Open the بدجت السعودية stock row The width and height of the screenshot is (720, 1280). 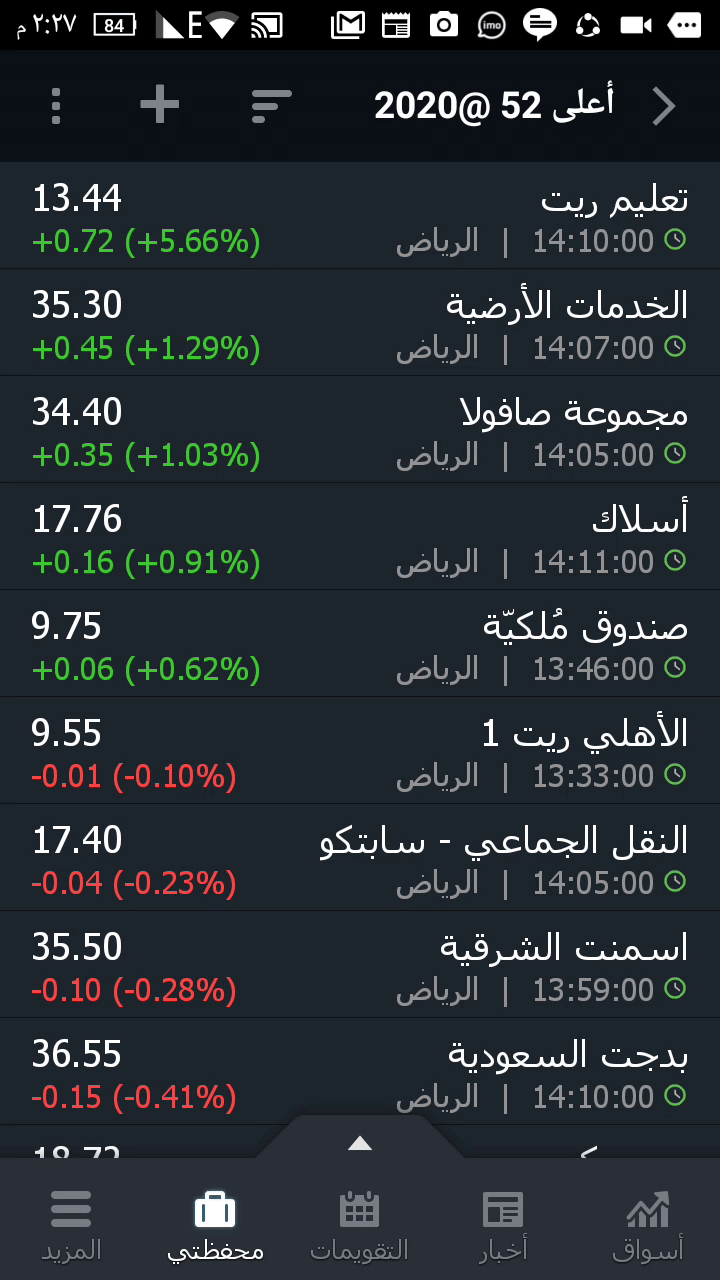tap(360, 1072)
